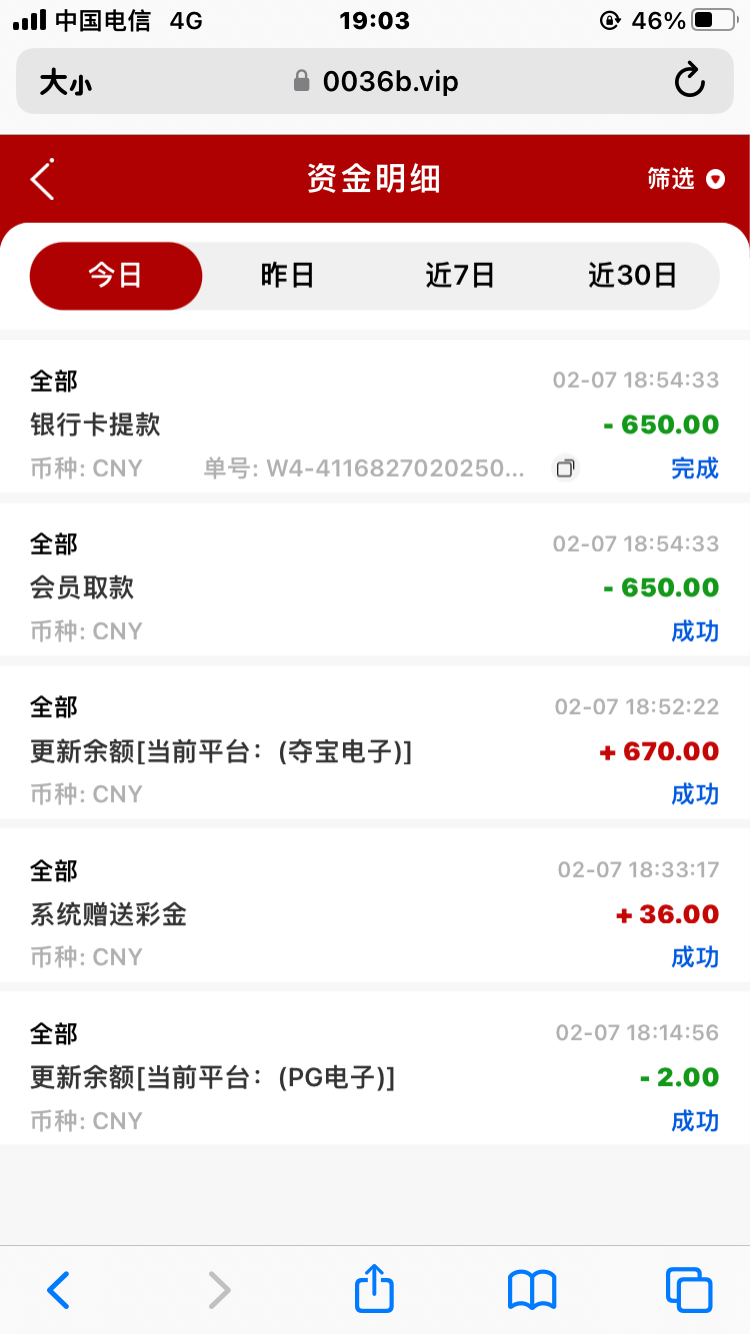Select the 今日 tab
Image resolution: width=750 pixels, height=1334 pixels.
pyautogui.click(x=116, y=275)
